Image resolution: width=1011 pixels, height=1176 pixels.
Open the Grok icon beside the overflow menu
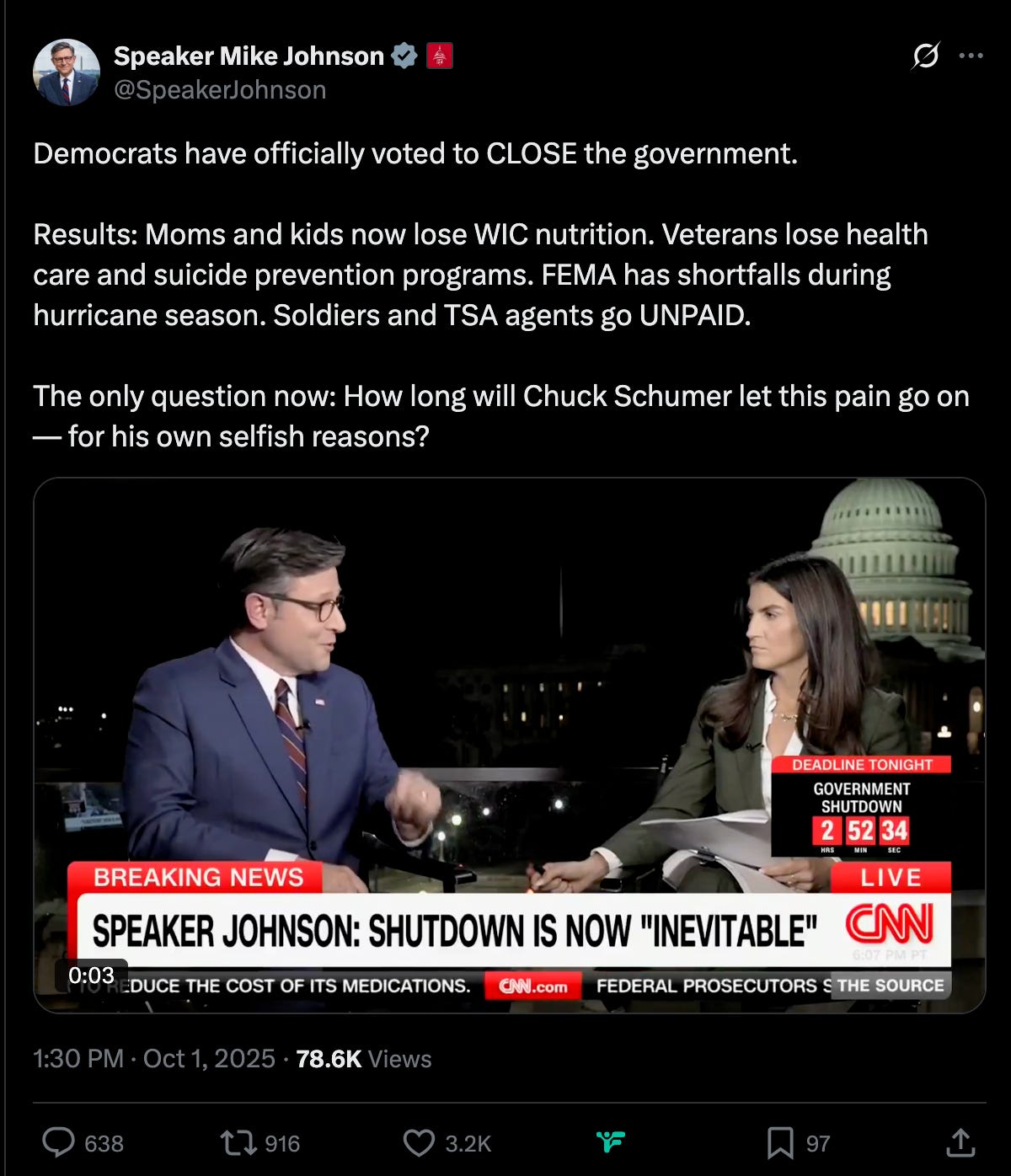925,56
